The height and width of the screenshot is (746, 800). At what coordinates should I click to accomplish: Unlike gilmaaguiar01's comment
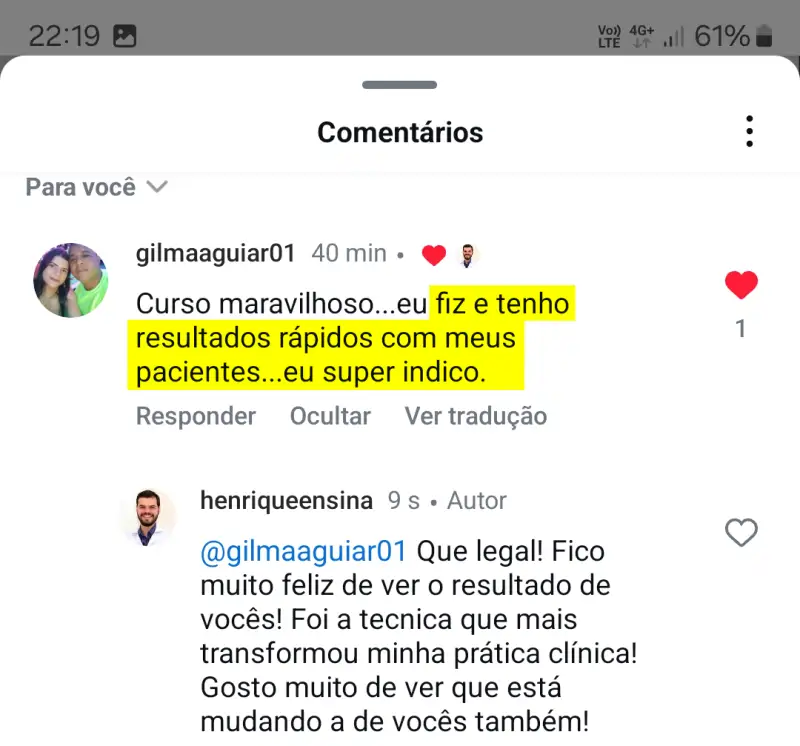pyautogui.click(x=741, y=287)
